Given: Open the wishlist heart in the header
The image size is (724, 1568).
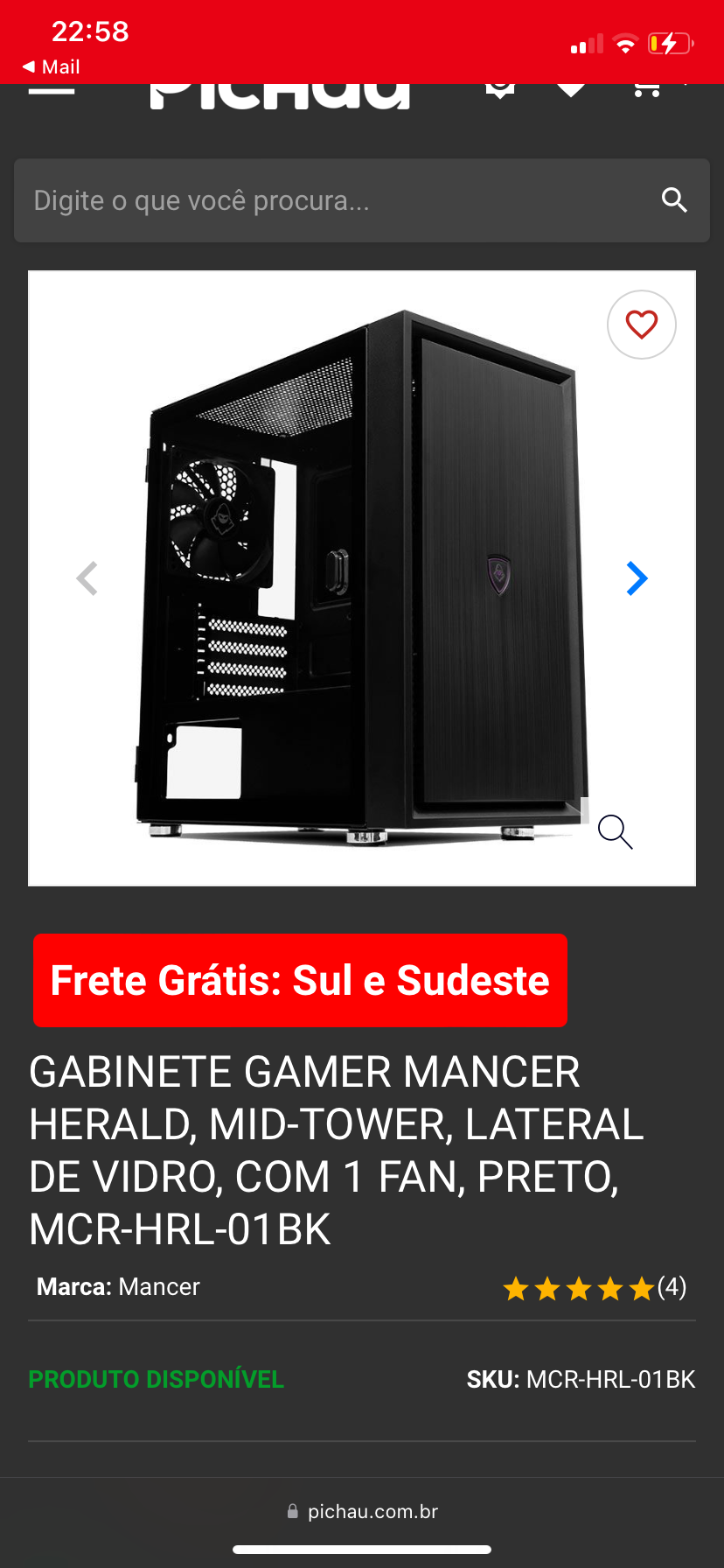Looking at the screenshot, I should pos(571,88).
